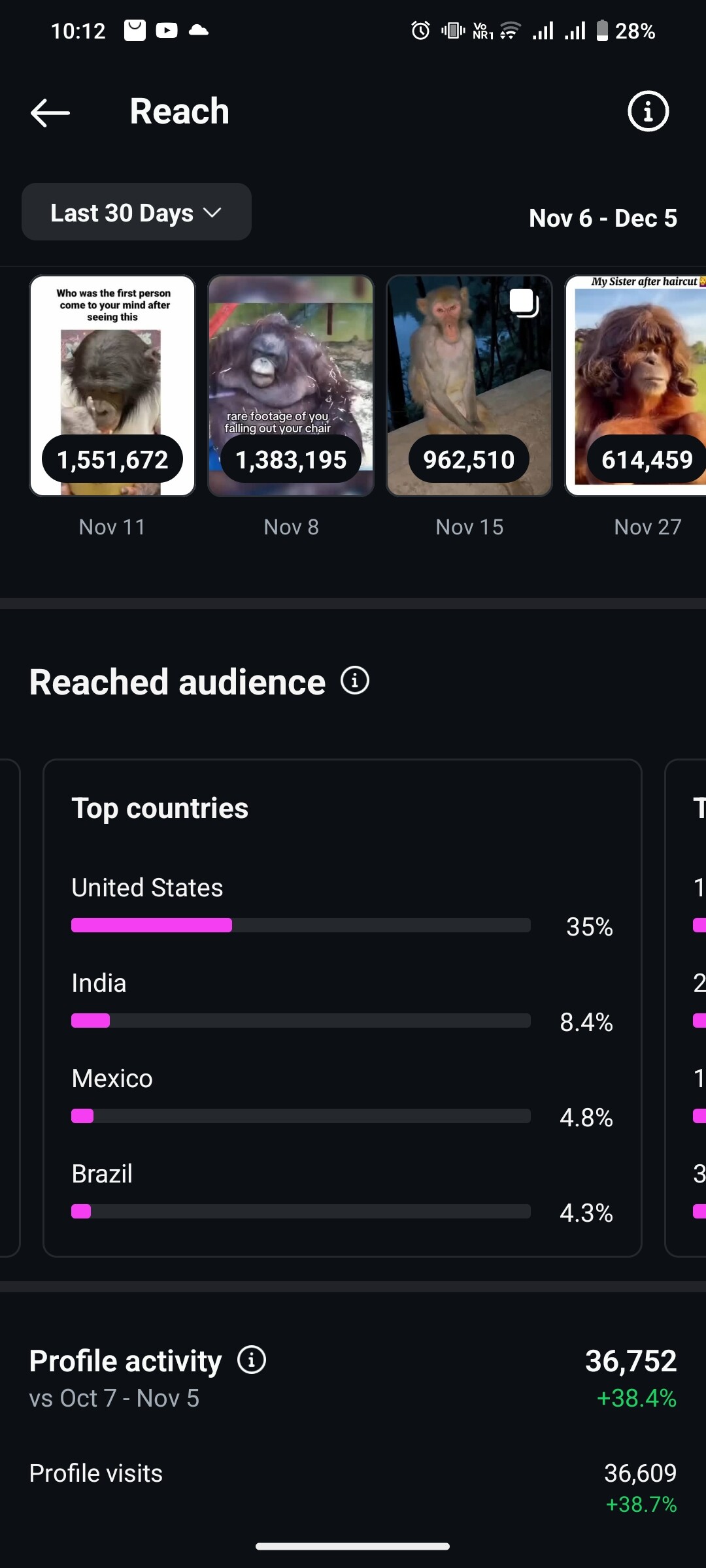706x1568 pixels.
Task: Open the Nov 8 post with 1,383,195 reach
Action: (291, 385)
